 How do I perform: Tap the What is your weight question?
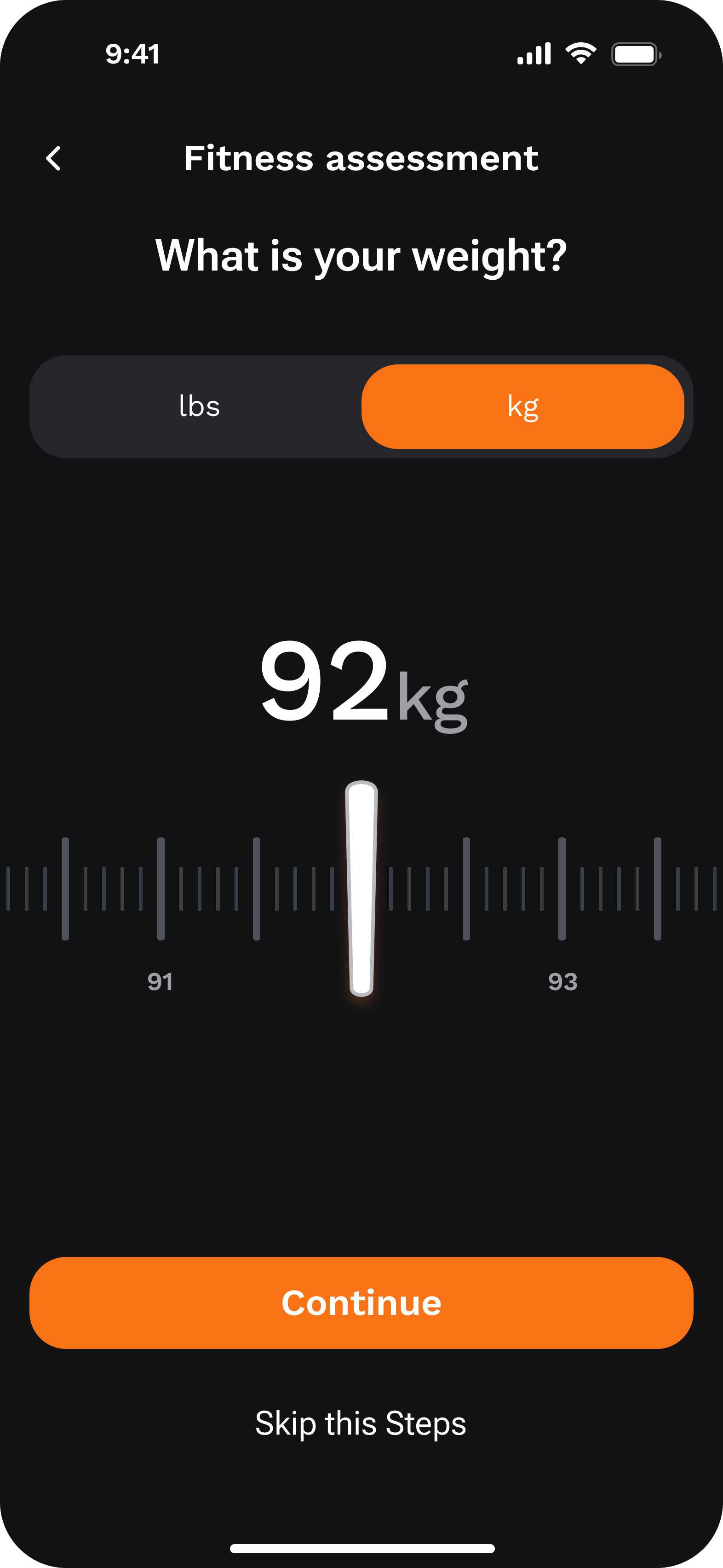pos(361,257)
